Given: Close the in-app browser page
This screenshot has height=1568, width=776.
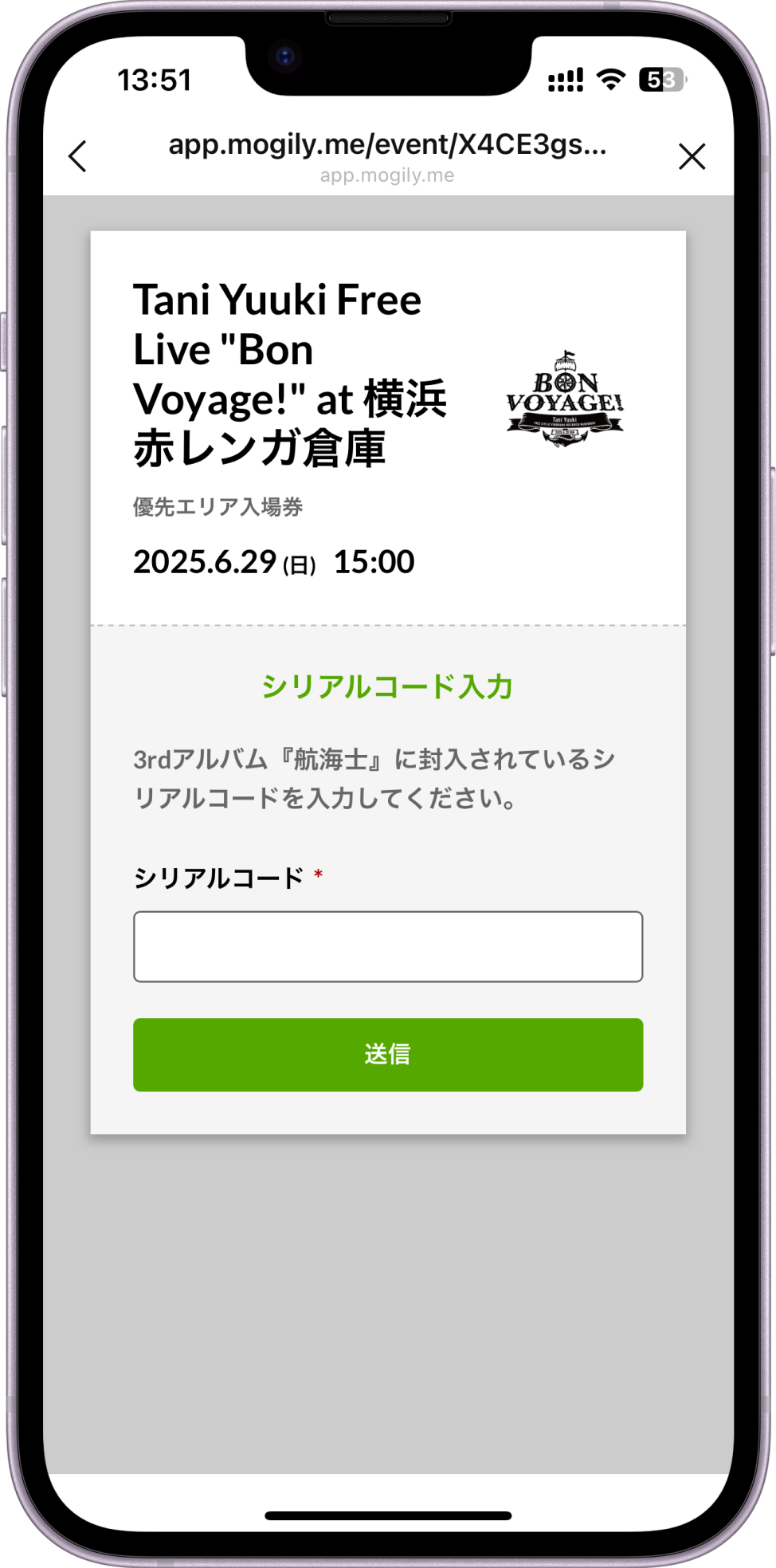Looking at the screenshot, I should click(692, 156).
